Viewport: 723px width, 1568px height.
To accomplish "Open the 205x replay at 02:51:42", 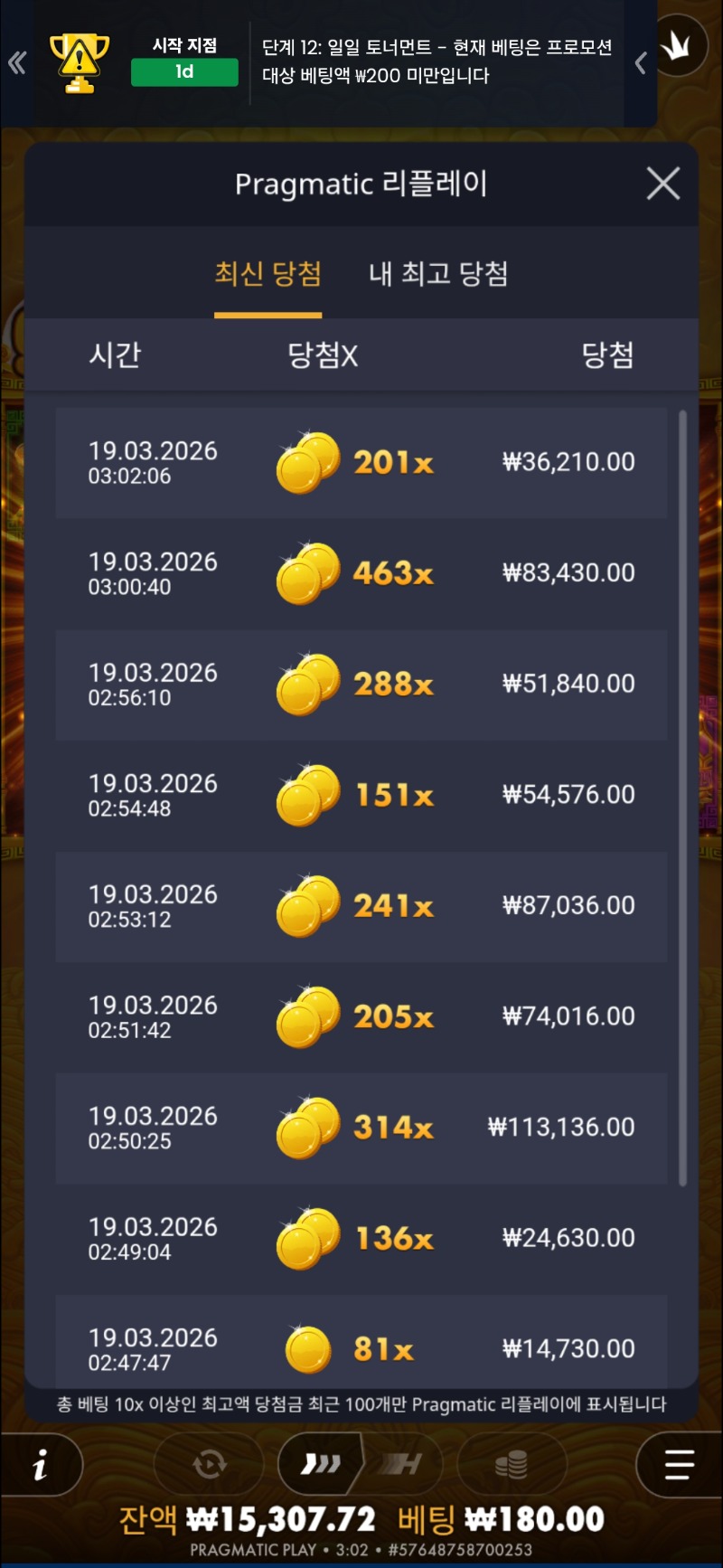I will [x=361, y=1016].
